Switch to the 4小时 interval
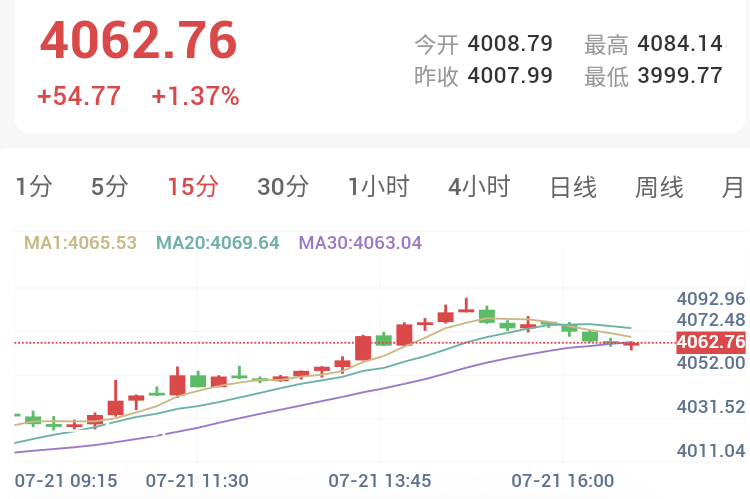750x499 pixels. (479, 187)
